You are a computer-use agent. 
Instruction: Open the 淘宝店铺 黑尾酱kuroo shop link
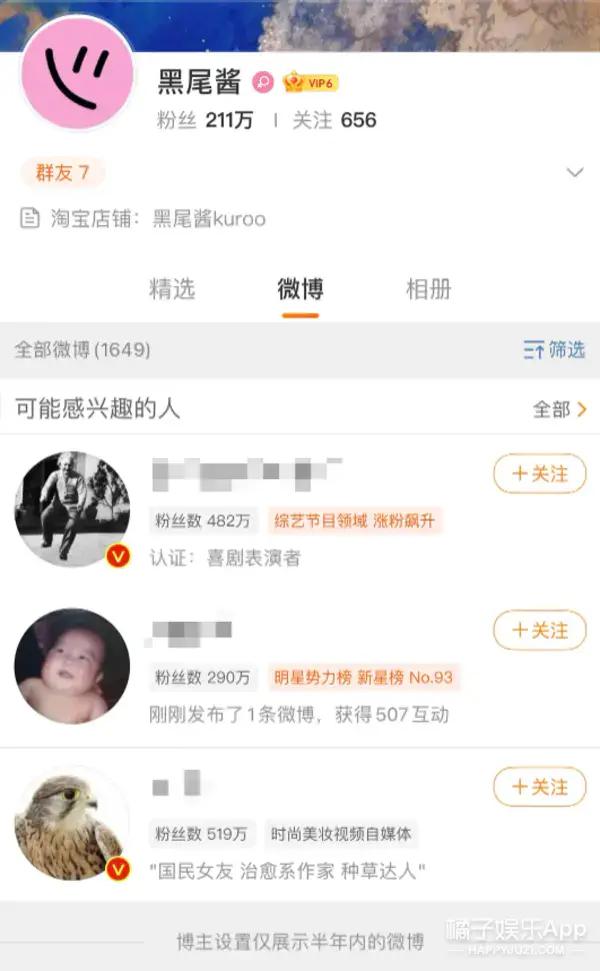point(144,218)
